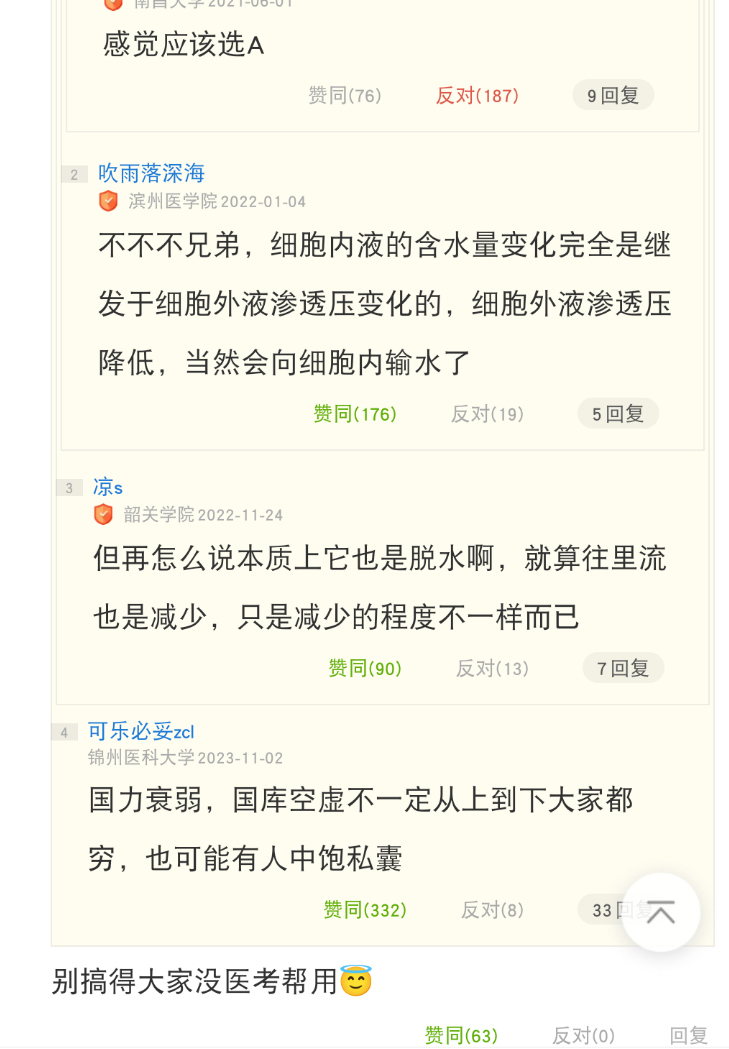This screenshot has width=729, height=1049.
Task: Open the 9回复 replies thread
Action: tap(613, 96)
